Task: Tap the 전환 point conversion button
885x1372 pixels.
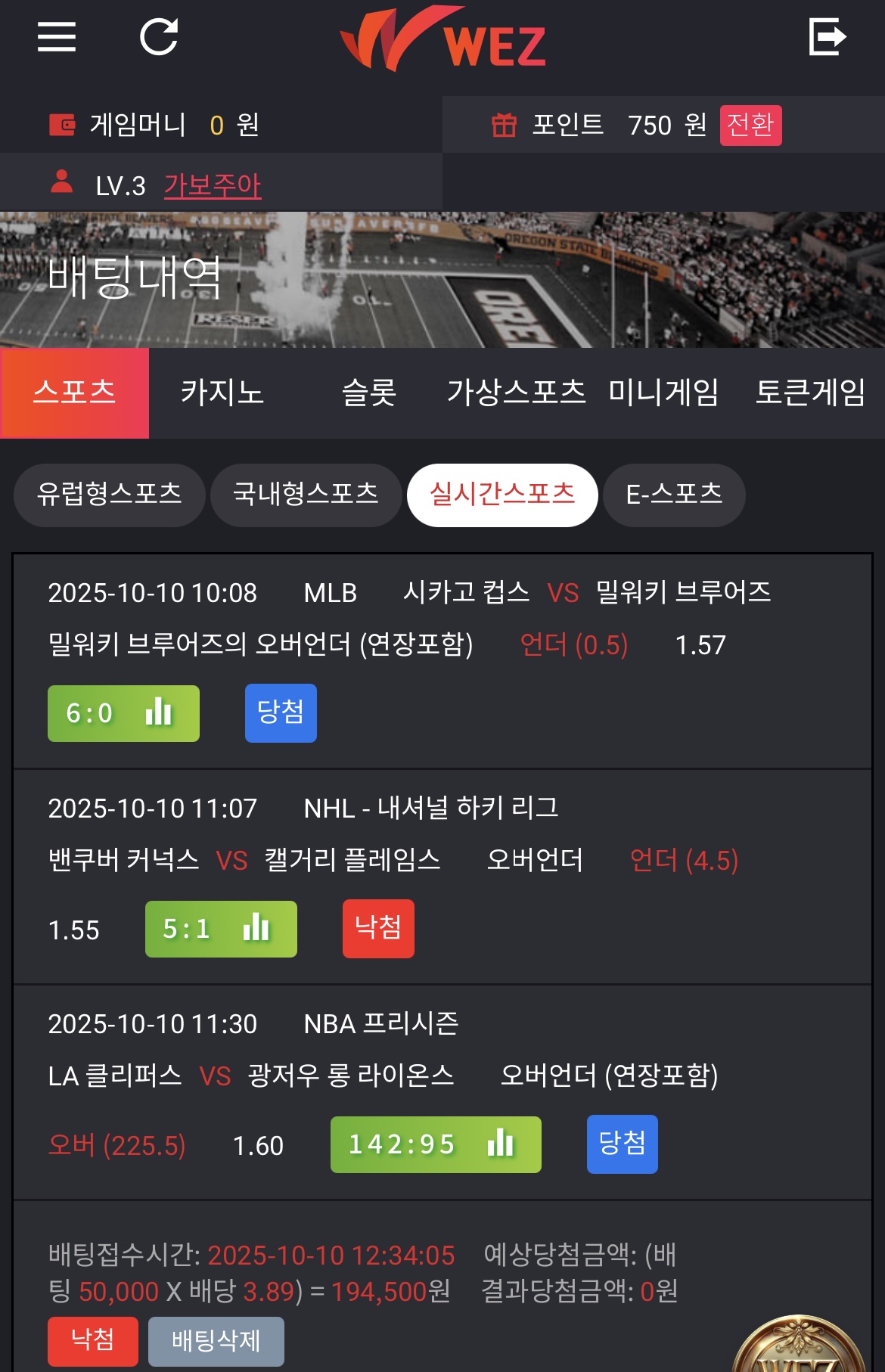Action: [750, 125]
